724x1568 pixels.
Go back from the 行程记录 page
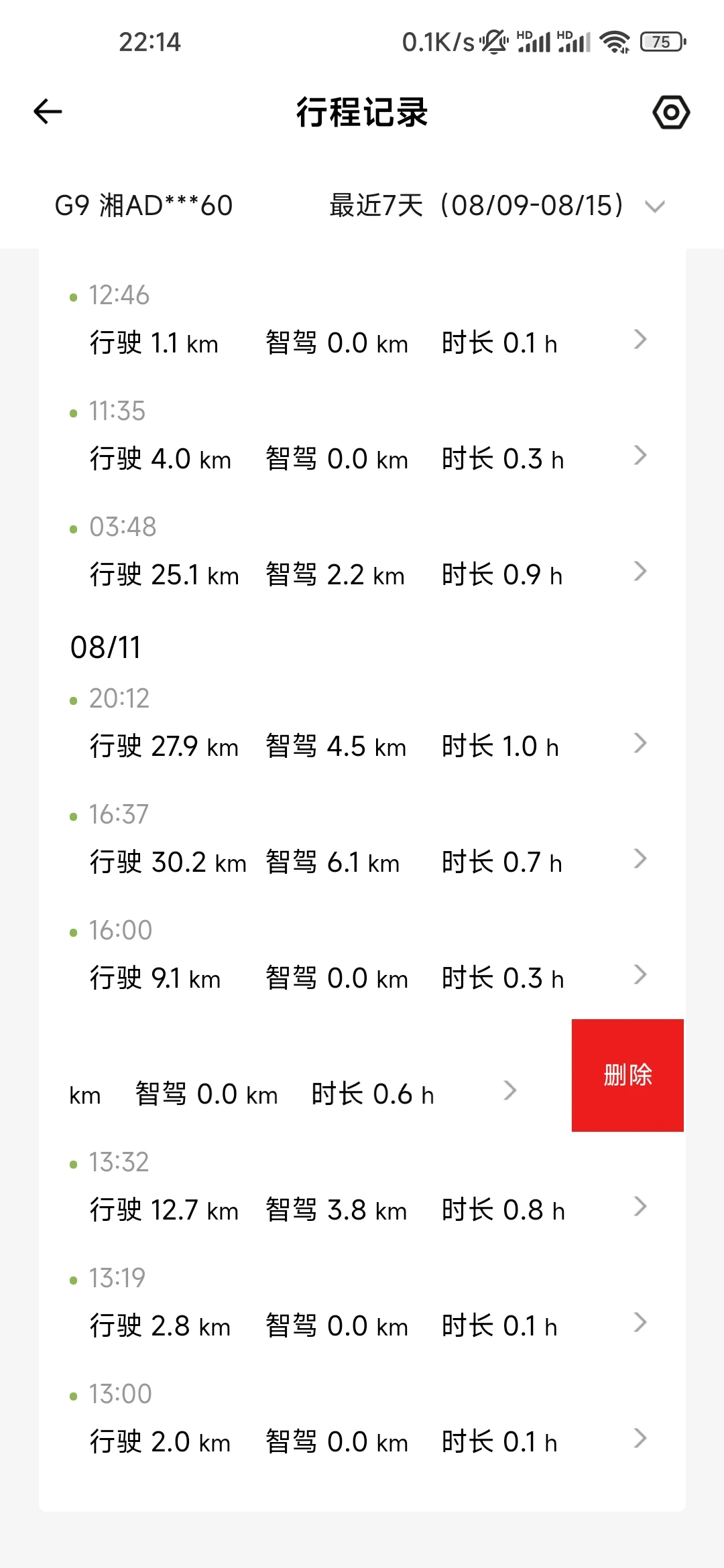coord(48,111)
